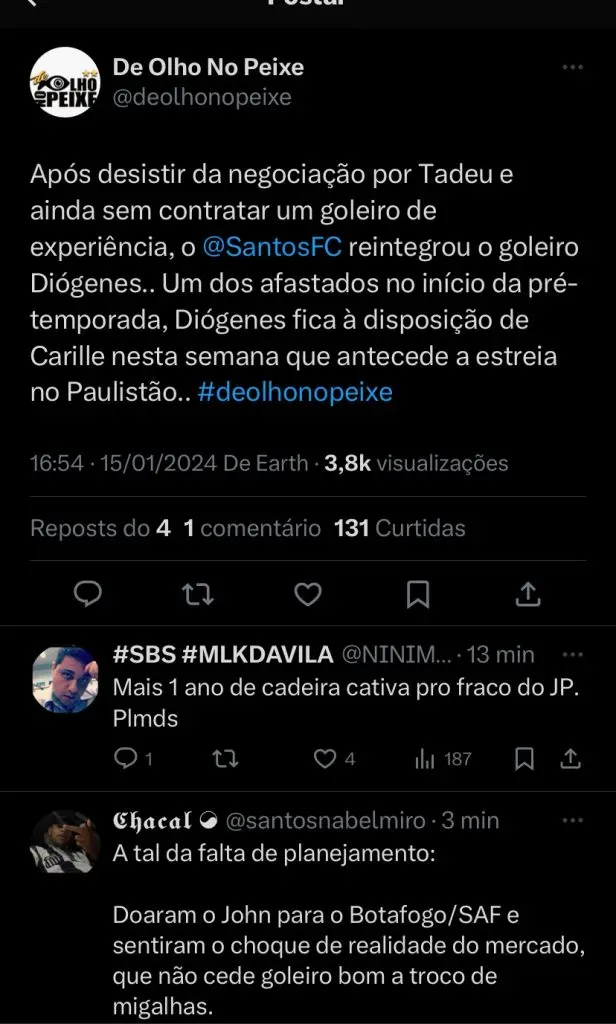Open the #deolhonopeixe hashtag
The image size is (616, 1024).
coord(295,392)
